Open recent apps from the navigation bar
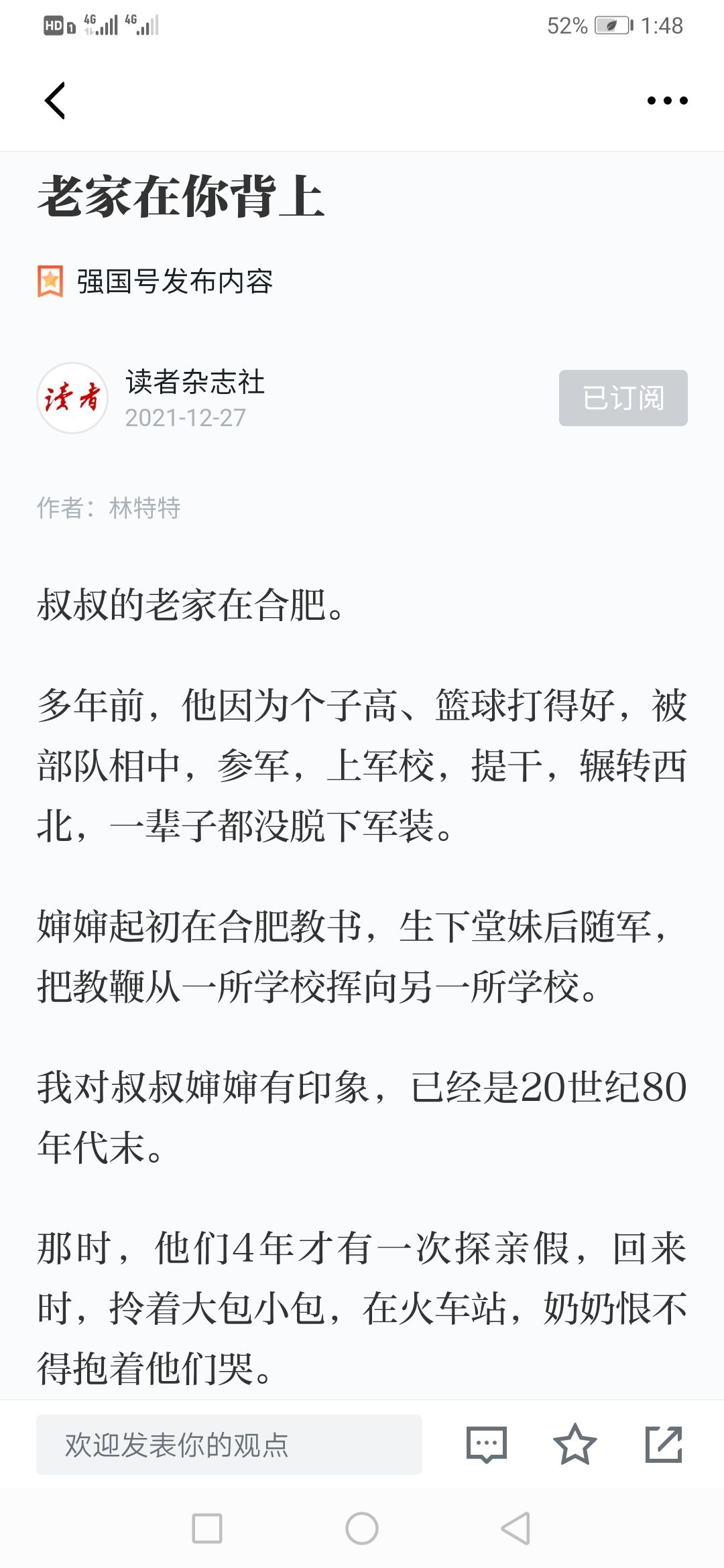Image resolution: width=724 pixels, height=1568 pixels. pyautogui.click(x=207, y=1528)
